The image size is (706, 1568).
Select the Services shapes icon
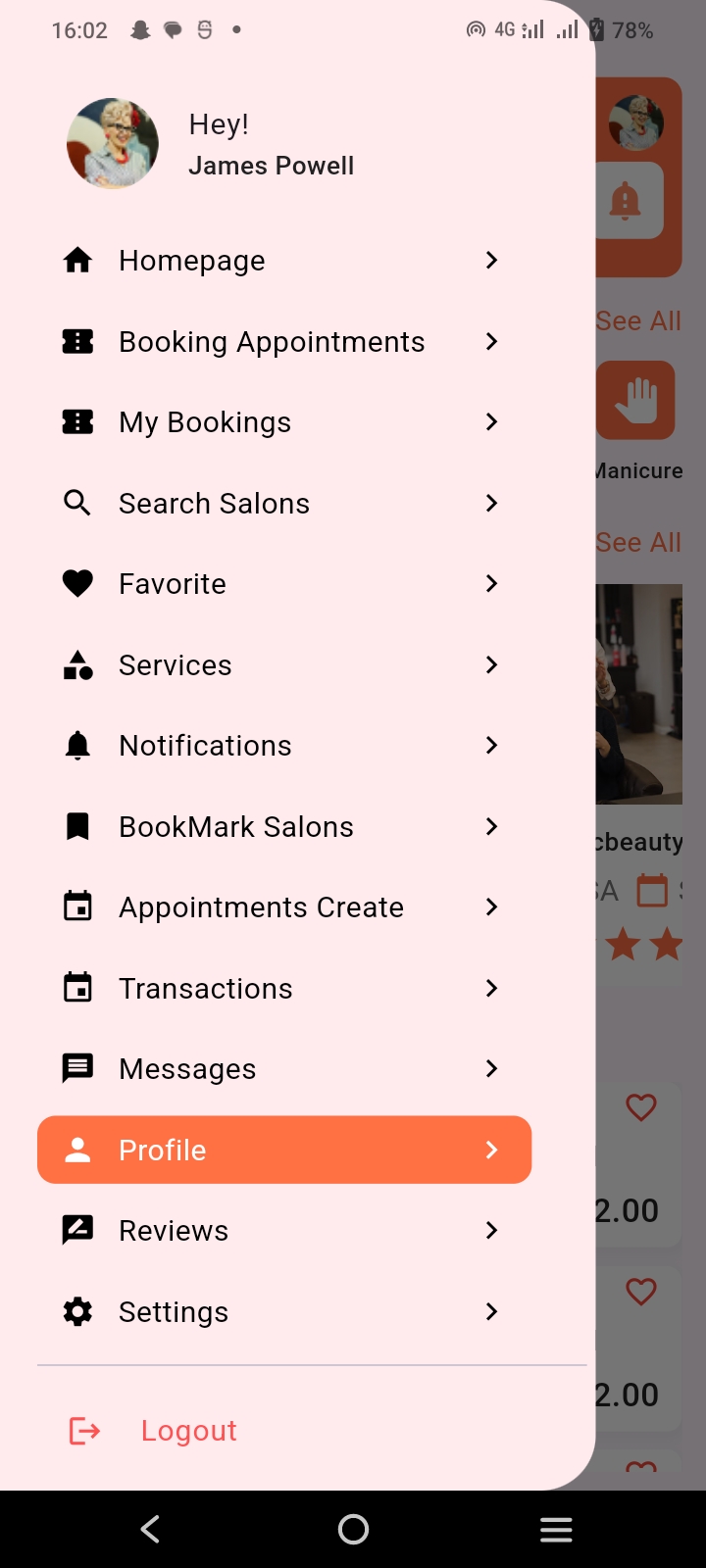coord(77,664)
